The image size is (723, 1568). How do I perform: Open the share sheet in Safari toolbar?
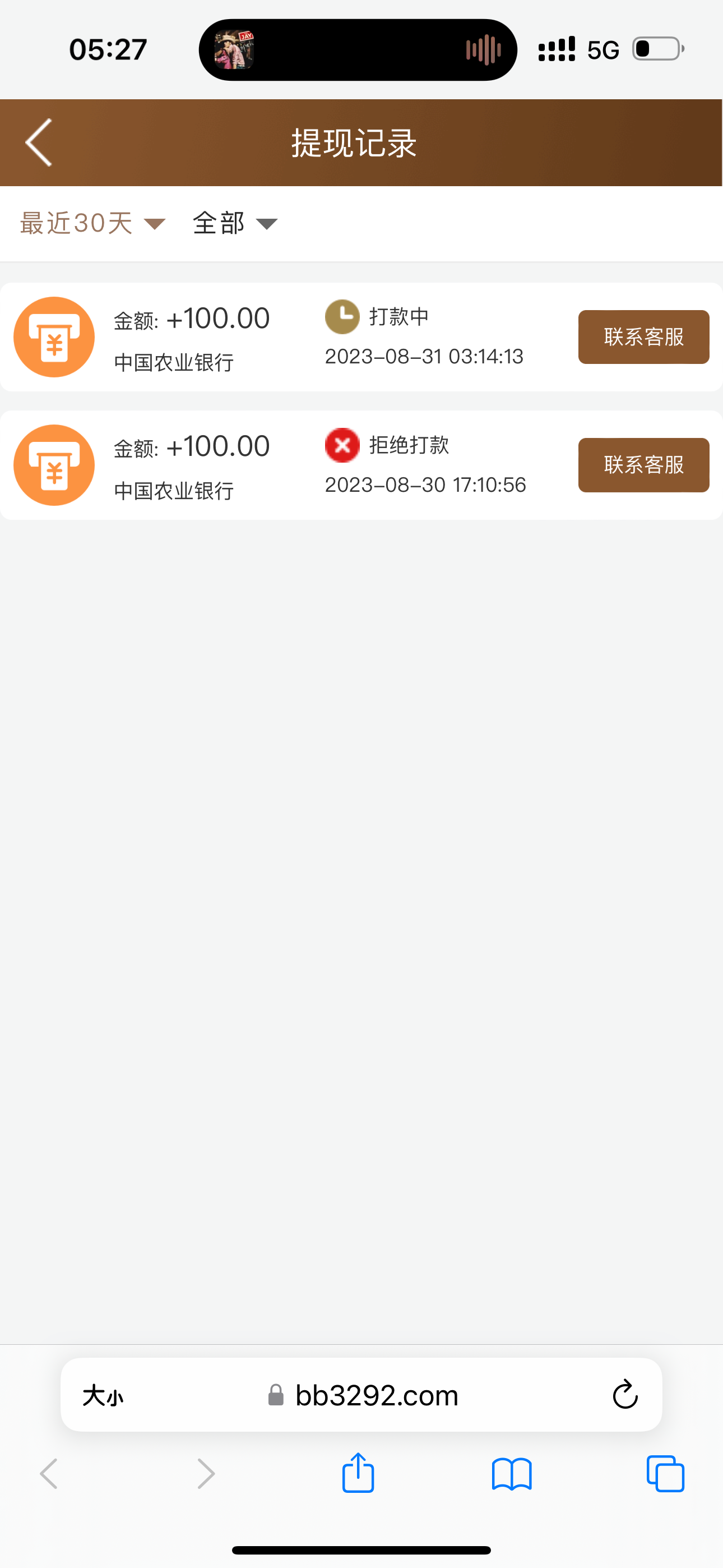[x=358, y=1474]
